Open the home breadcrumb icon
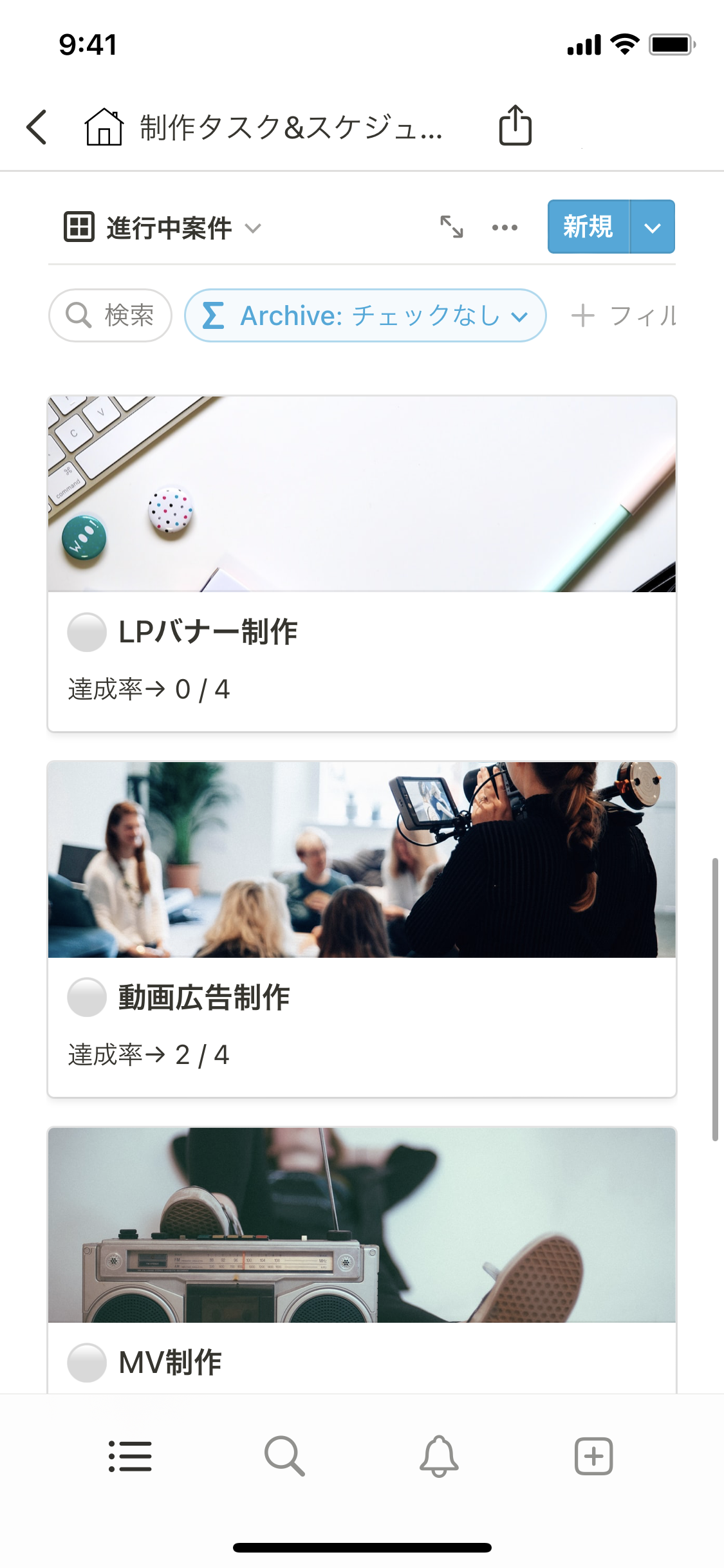724x1568 pixels. pyautogui.click(x=104, y=127)
